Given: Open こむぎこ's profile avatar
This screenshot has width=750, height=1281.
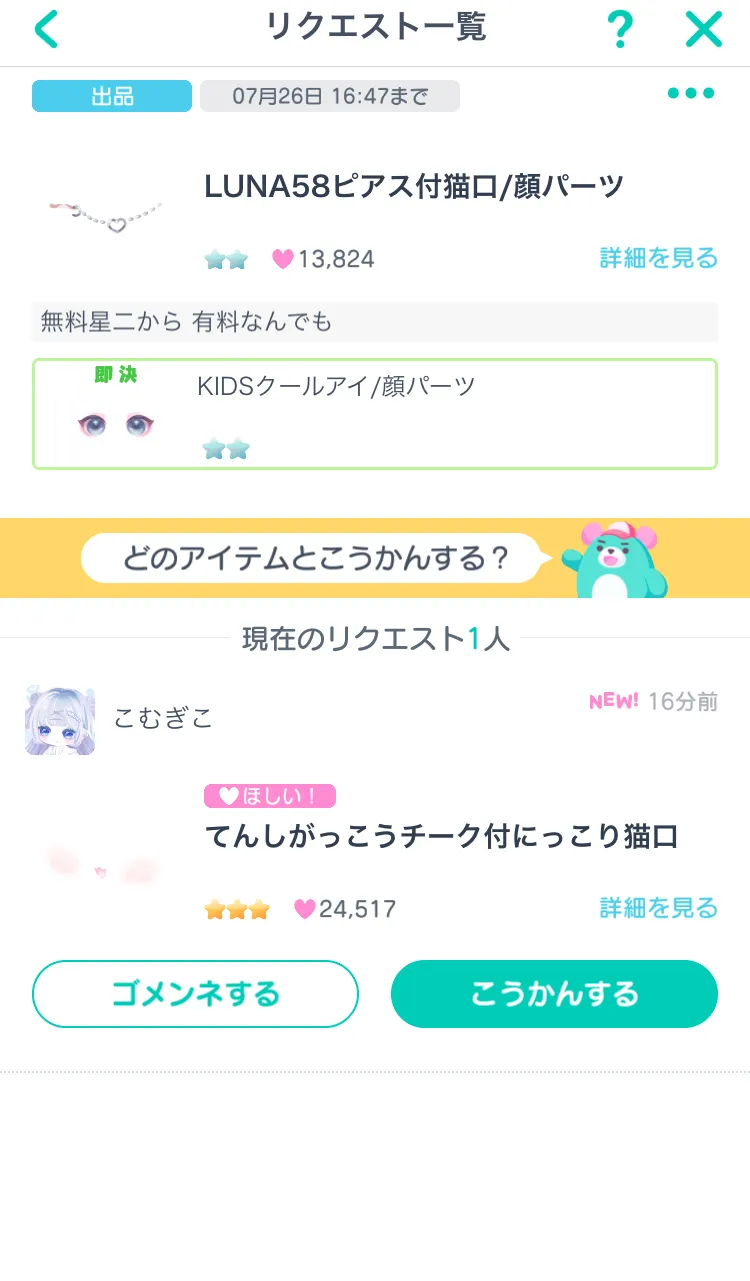Looking at the screenshot, I should pyautogui.click(x=60, y=720).
